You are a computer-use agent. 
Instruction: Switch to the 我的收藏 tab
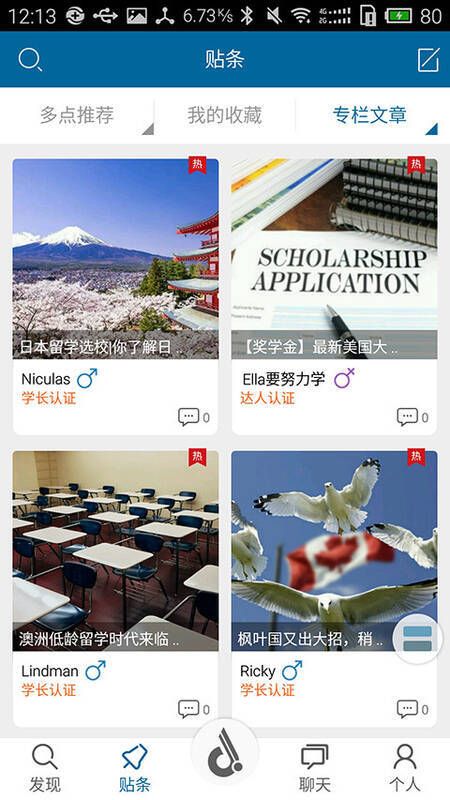(x=224, y=115)
